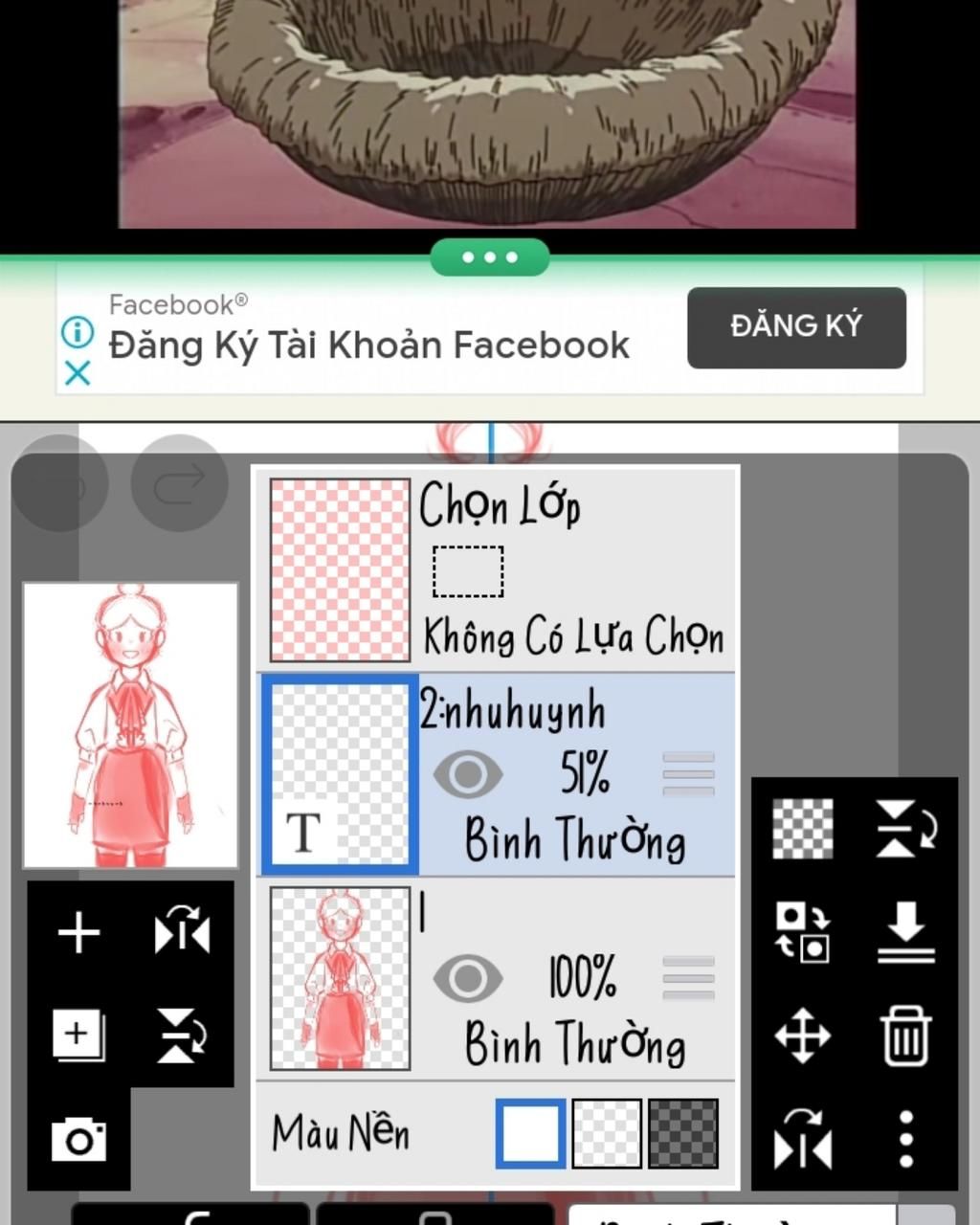Merge layer down with download arrow
This screenshot has width=980, height=1225.
point(905,931)
